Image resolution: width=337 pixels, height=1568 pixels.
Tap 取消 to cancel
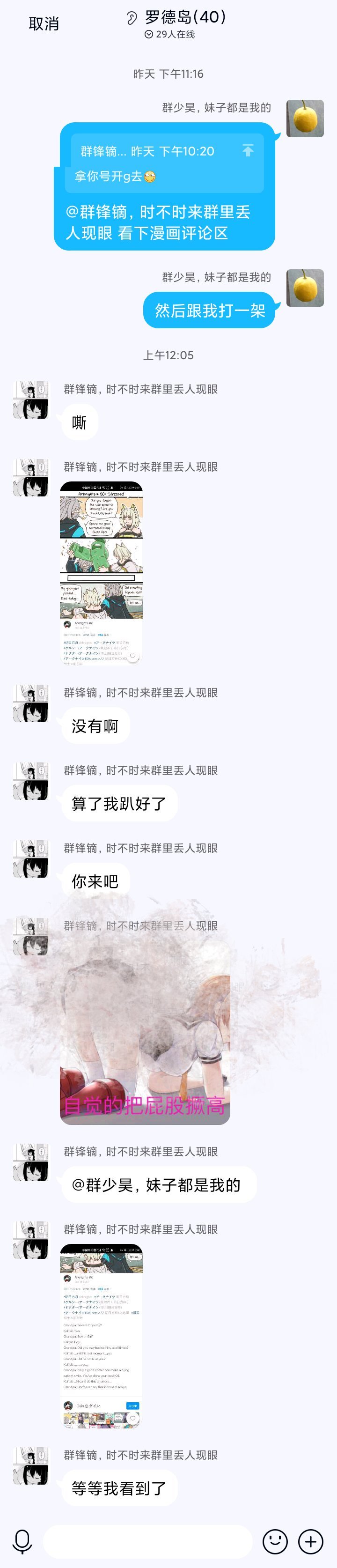pos(44,24)
